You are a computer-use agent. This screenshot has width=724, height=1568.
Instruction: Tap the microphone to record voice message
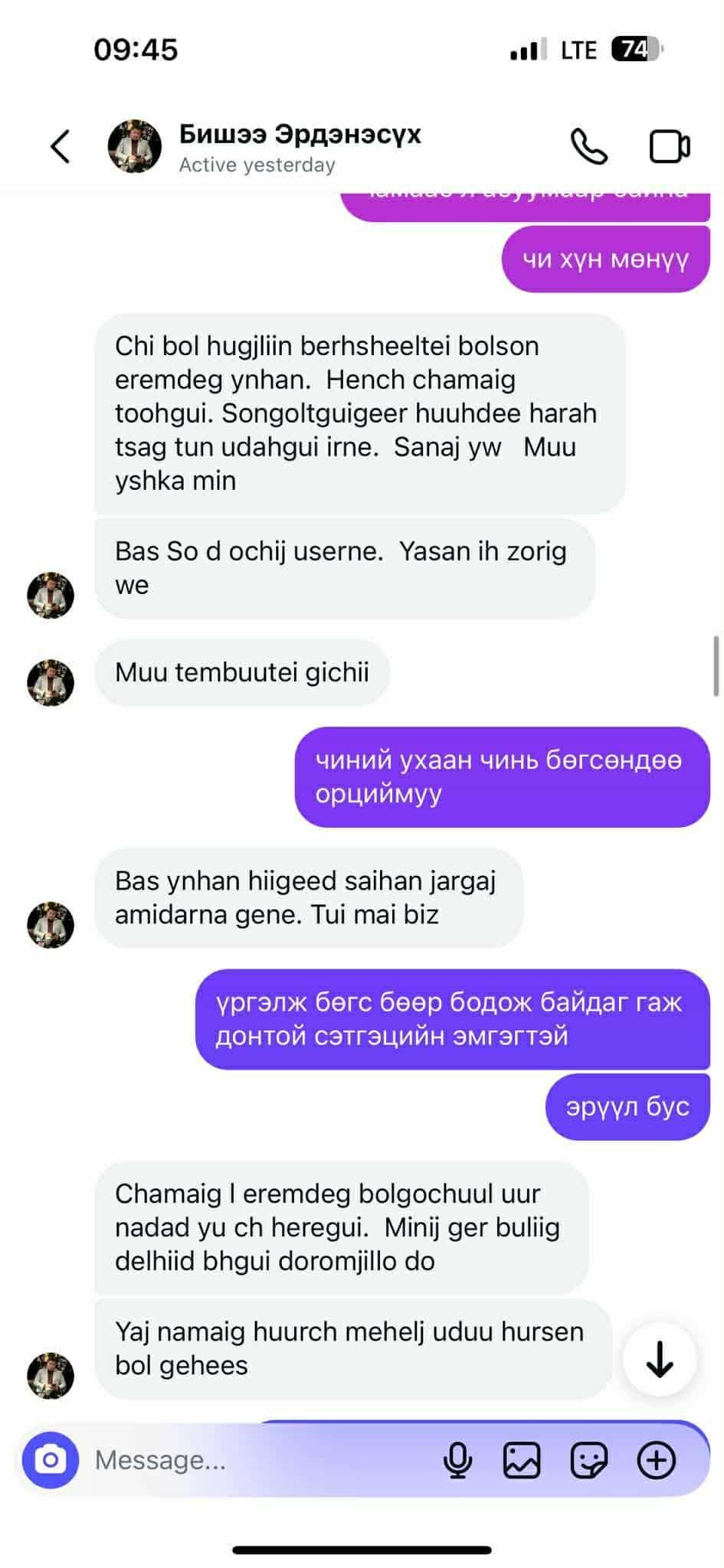[457, 1459]
